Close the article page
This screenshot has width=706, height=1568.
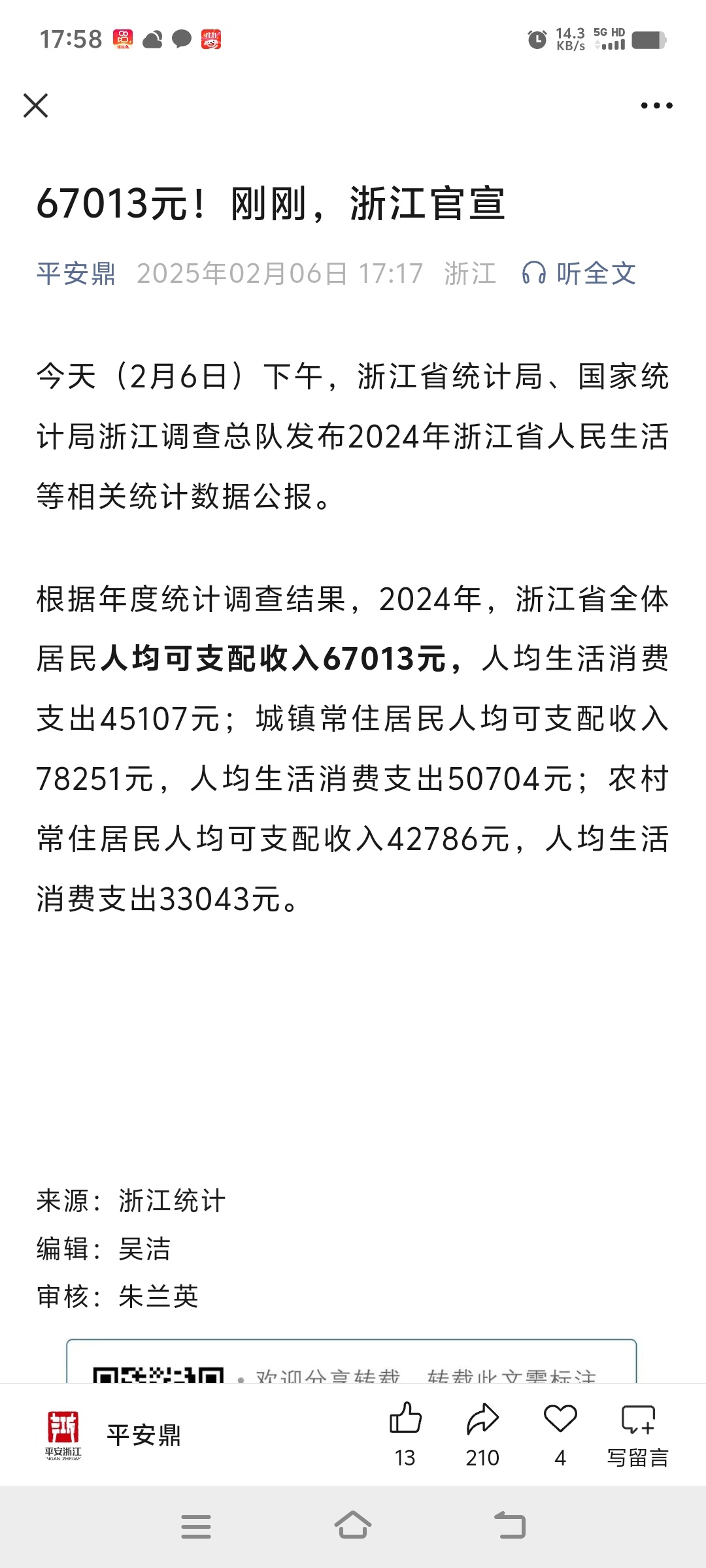36,105
